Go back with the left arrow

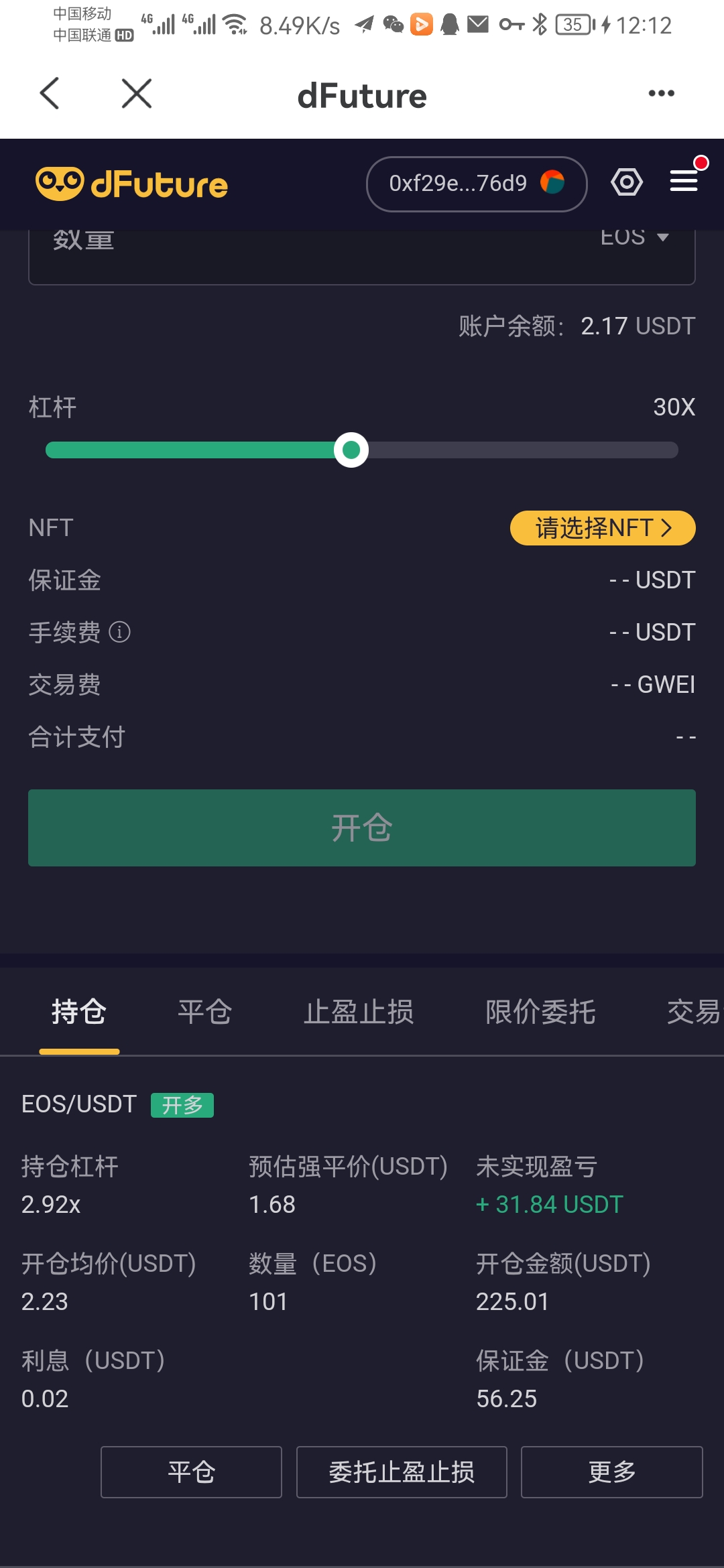(50, 93)
